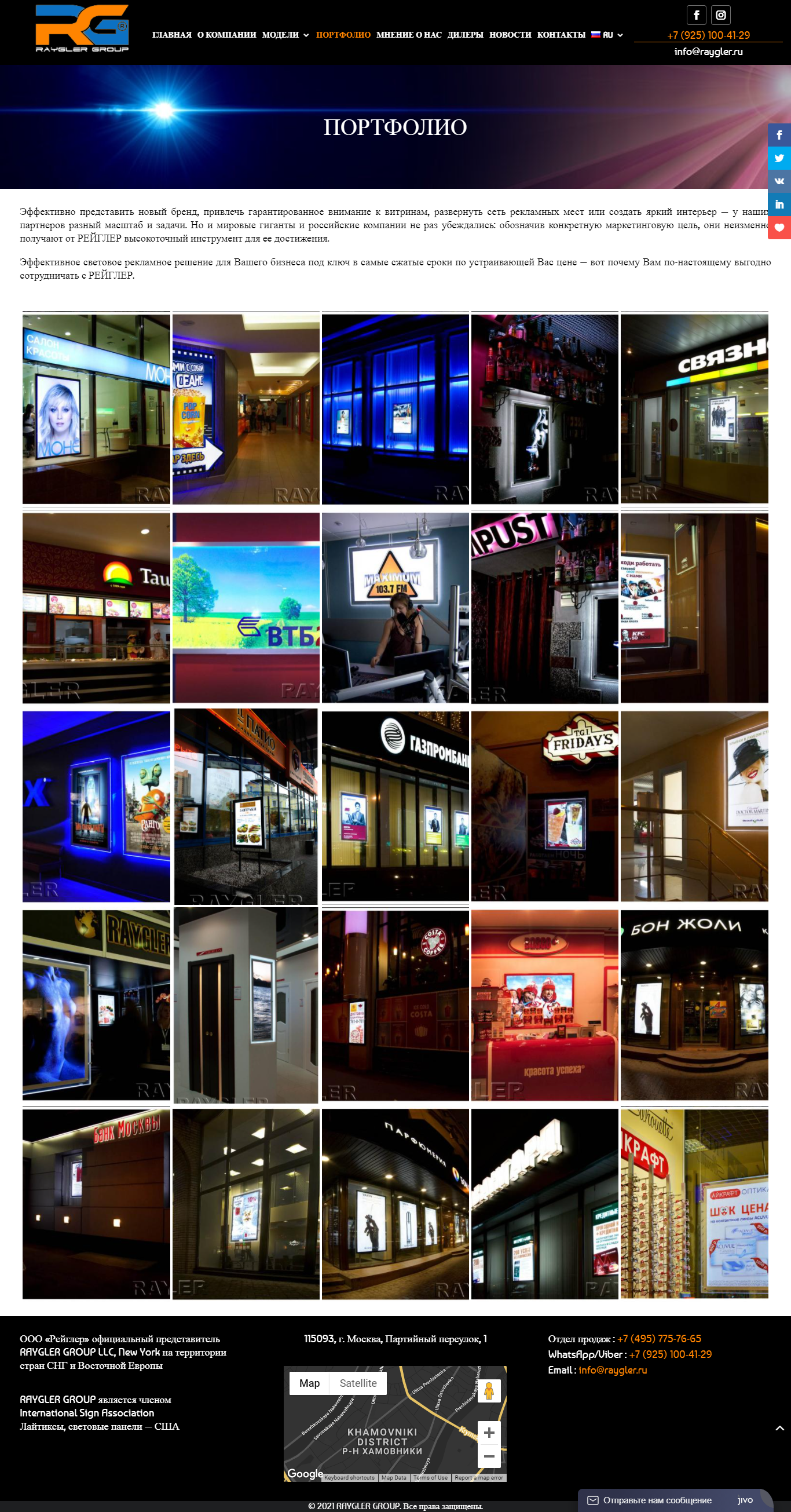Open the Friday's portfolio photo

click(544, 806)
